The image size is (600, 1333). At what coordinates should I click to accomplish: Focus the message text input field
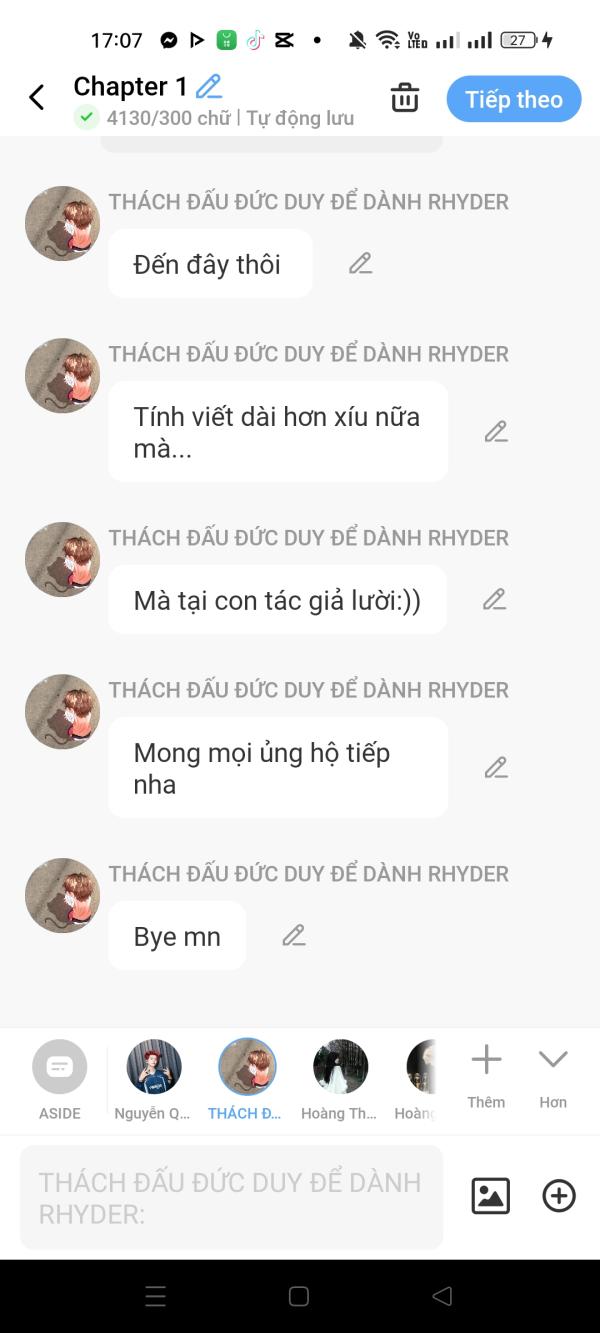pos(231,1197)
